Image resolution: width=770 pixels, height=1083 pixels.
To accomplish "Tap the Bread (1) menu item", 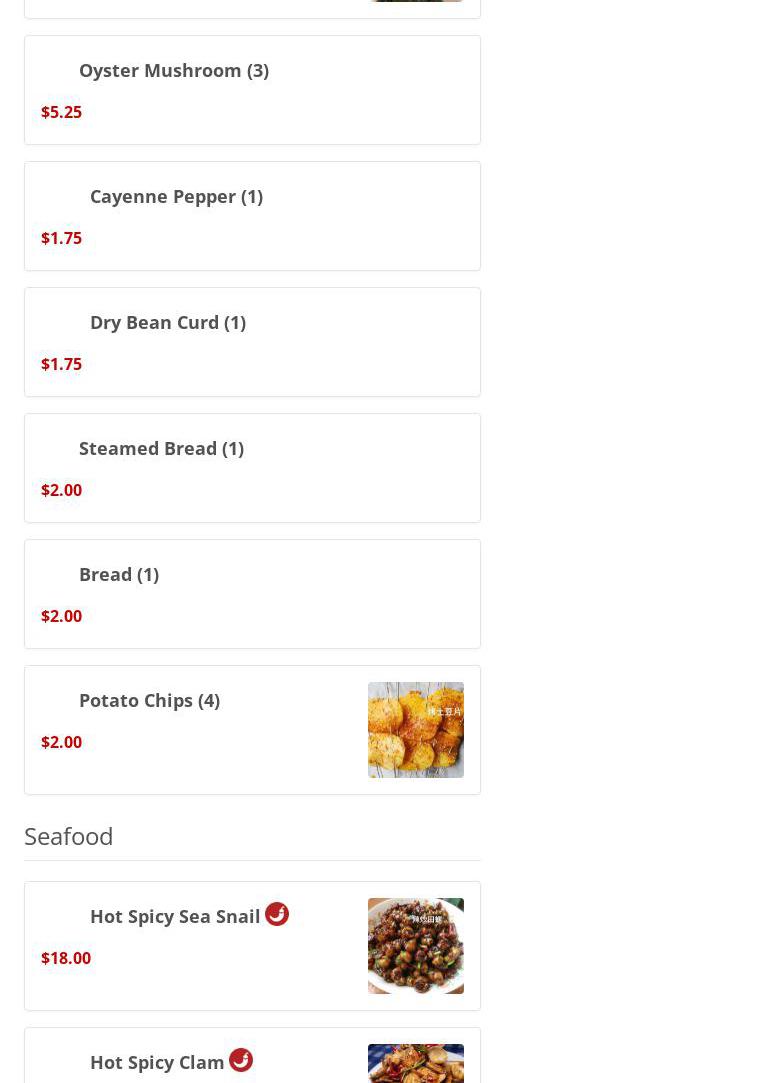I will pos(118,575).
